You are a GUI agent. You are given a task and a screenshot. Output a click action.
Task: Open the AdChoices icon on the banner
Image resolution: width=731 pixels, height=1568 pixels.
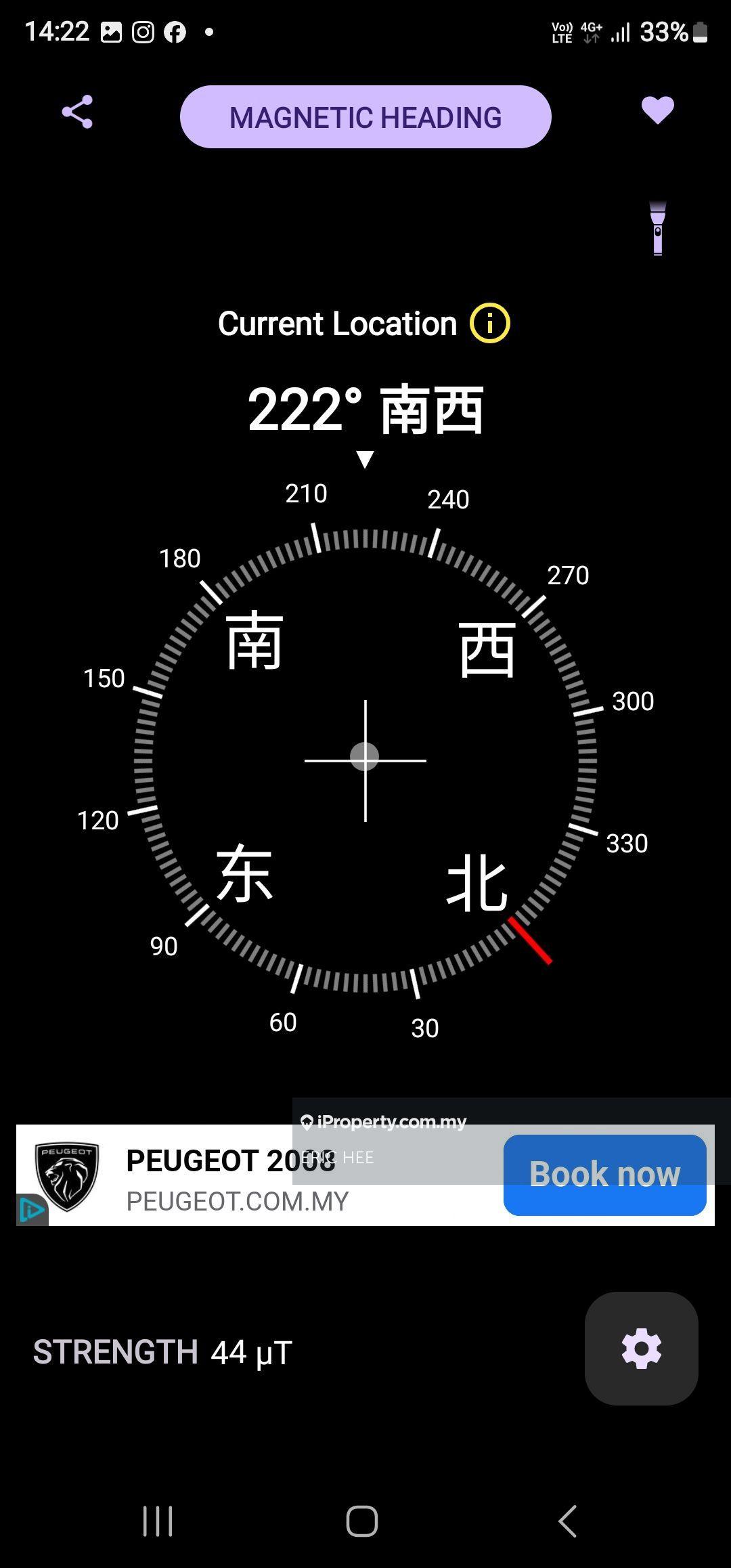point(32,1210)
